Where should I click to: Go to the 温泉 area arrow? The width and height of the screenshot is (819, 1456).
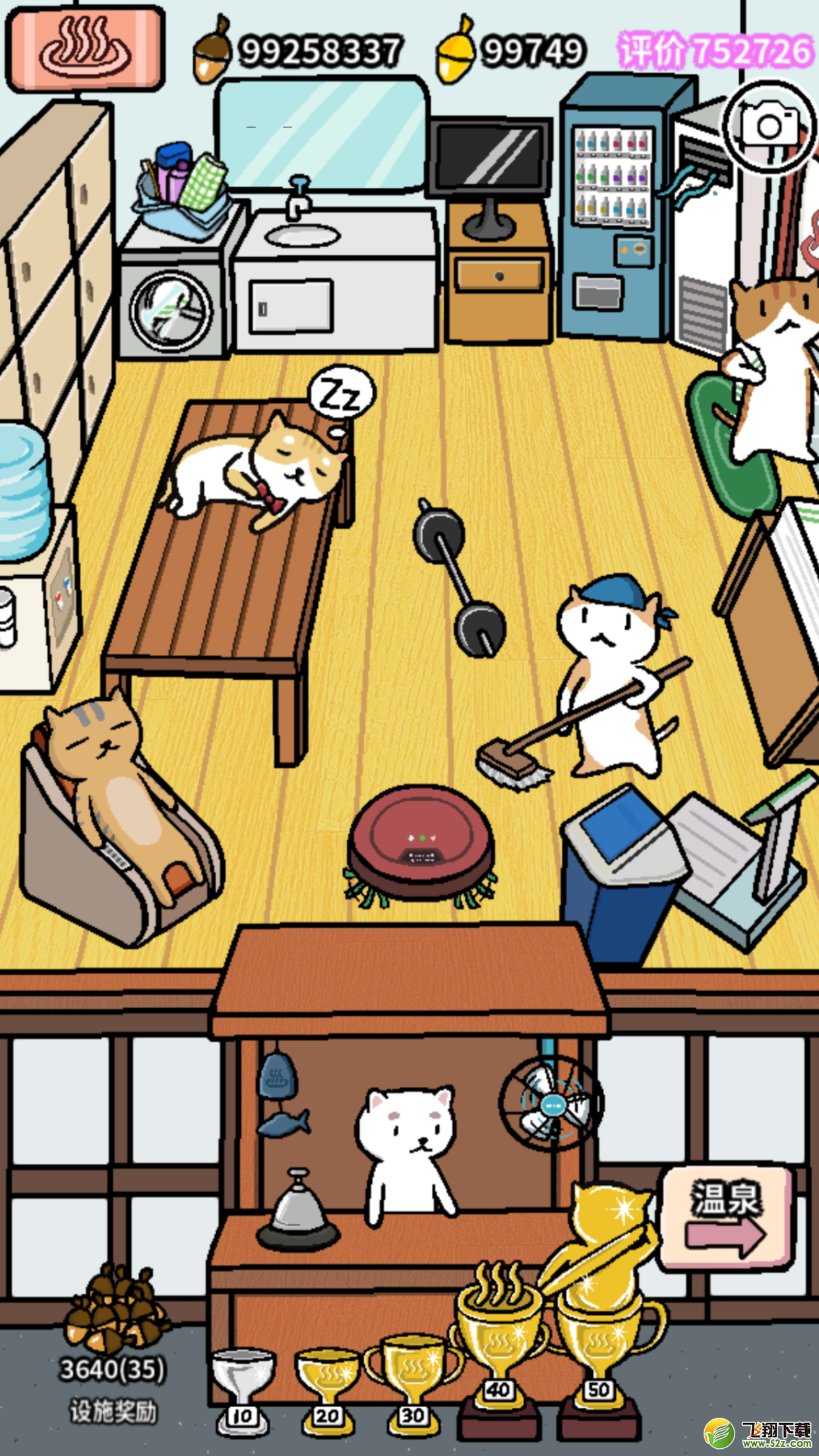pyautogui.click(x=725, y=1219)
